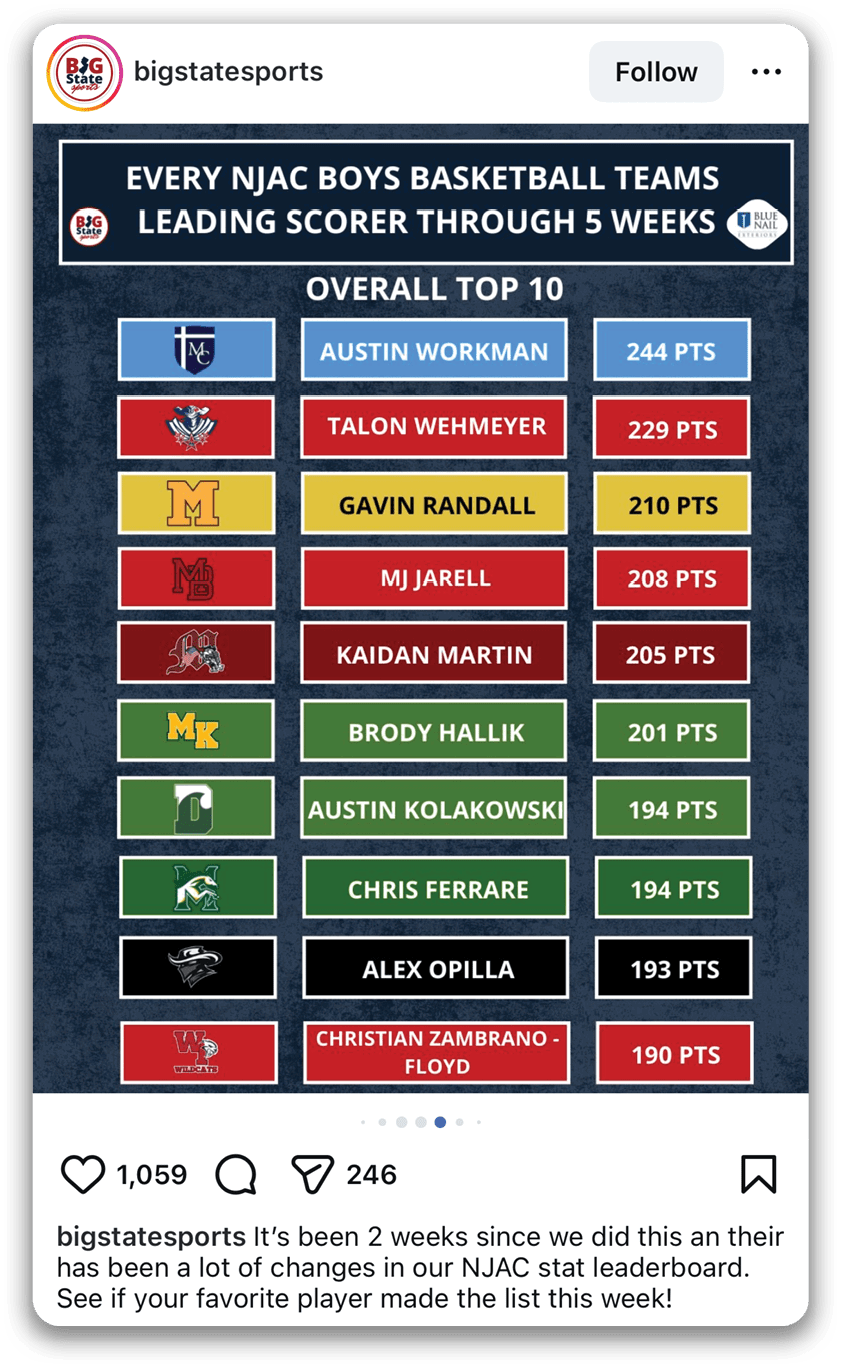The width and height of the screenshot is (842, 1368).
Task: Open bigstatesports username in the post header
Action: point(228,72)
